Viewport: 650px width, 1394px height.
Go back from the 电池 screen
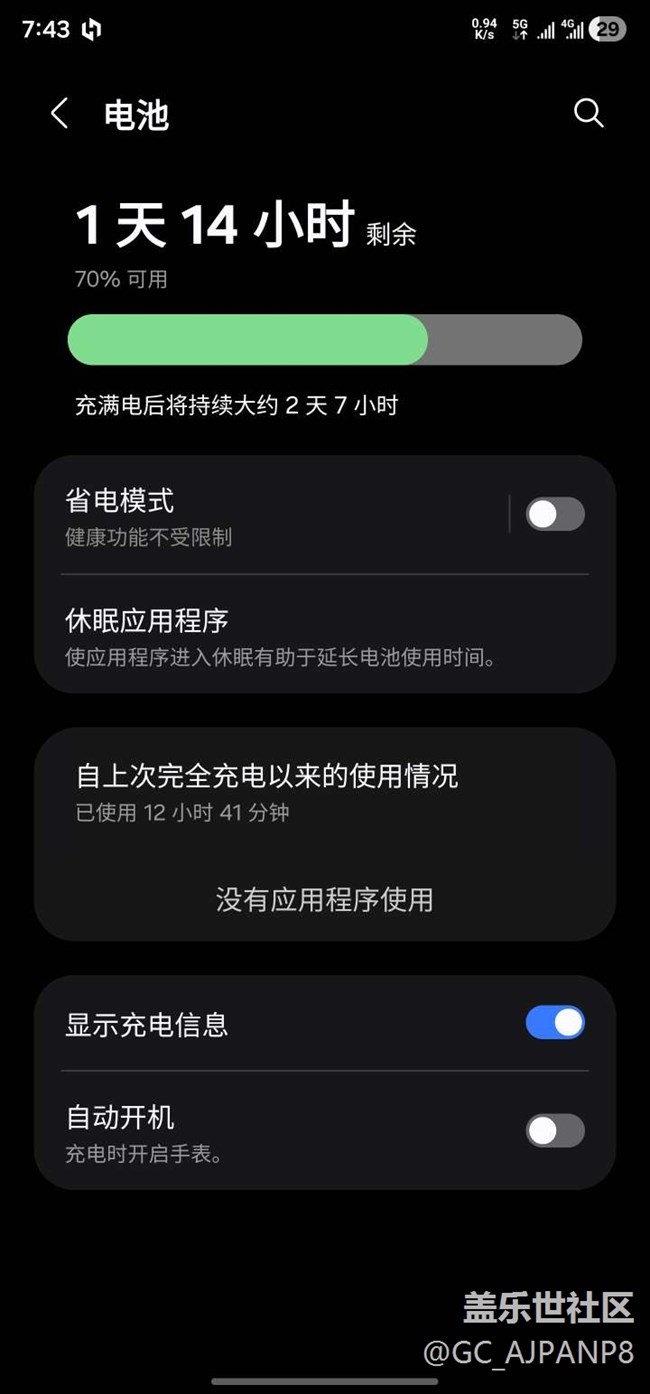[60, 114]
